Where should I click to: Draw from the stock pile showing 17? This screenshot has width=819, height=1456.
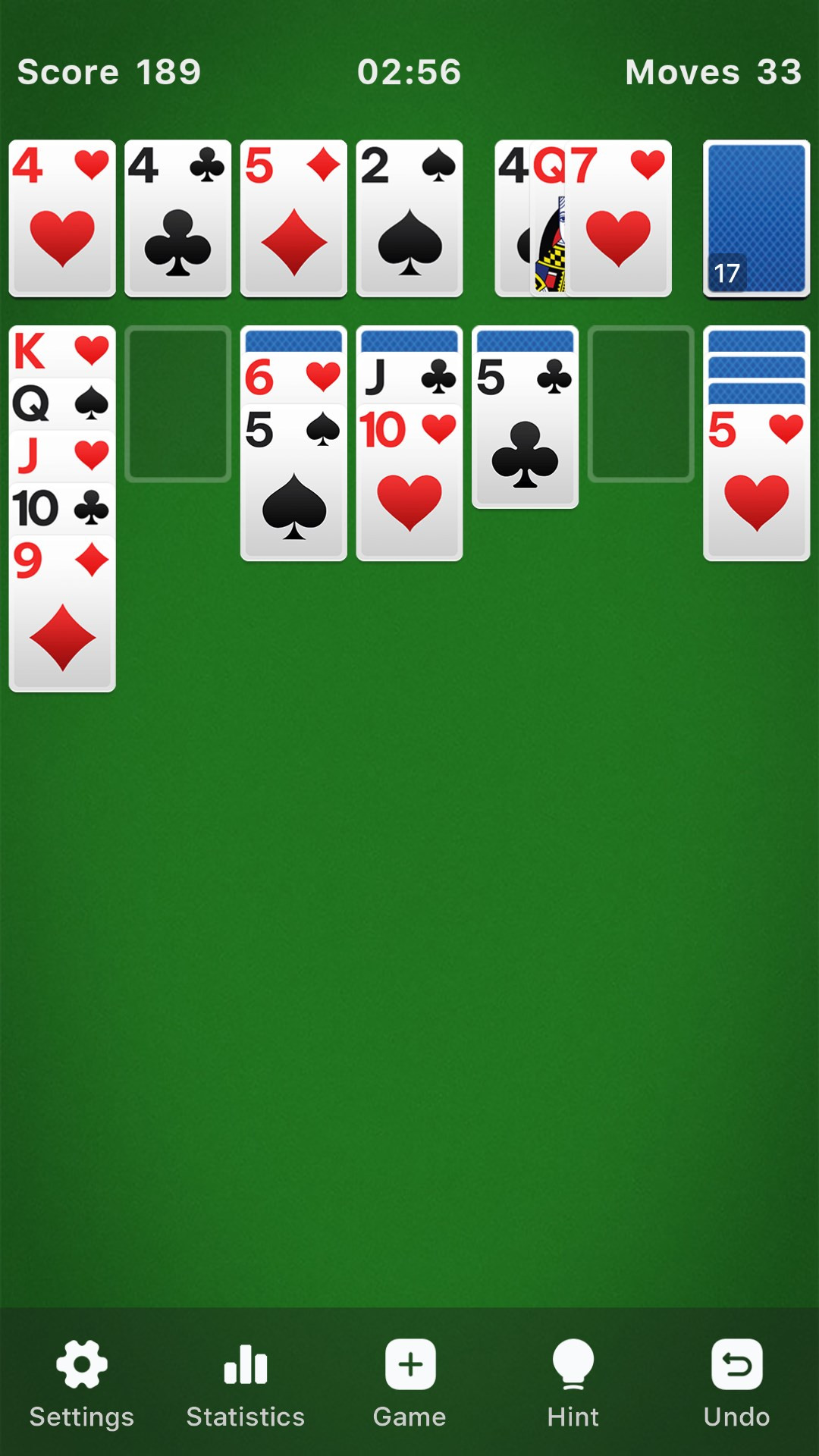tap(756, 218)
